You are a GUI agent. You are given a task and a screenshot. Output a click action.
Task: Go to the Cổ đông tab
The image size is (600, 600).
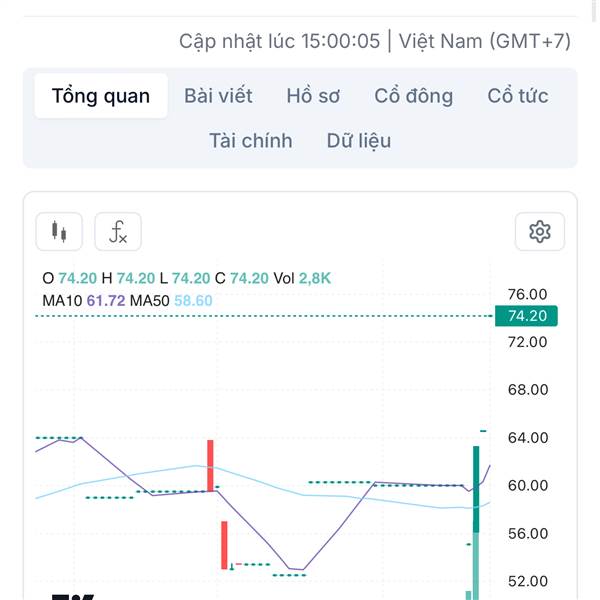[x=414, y=96]
